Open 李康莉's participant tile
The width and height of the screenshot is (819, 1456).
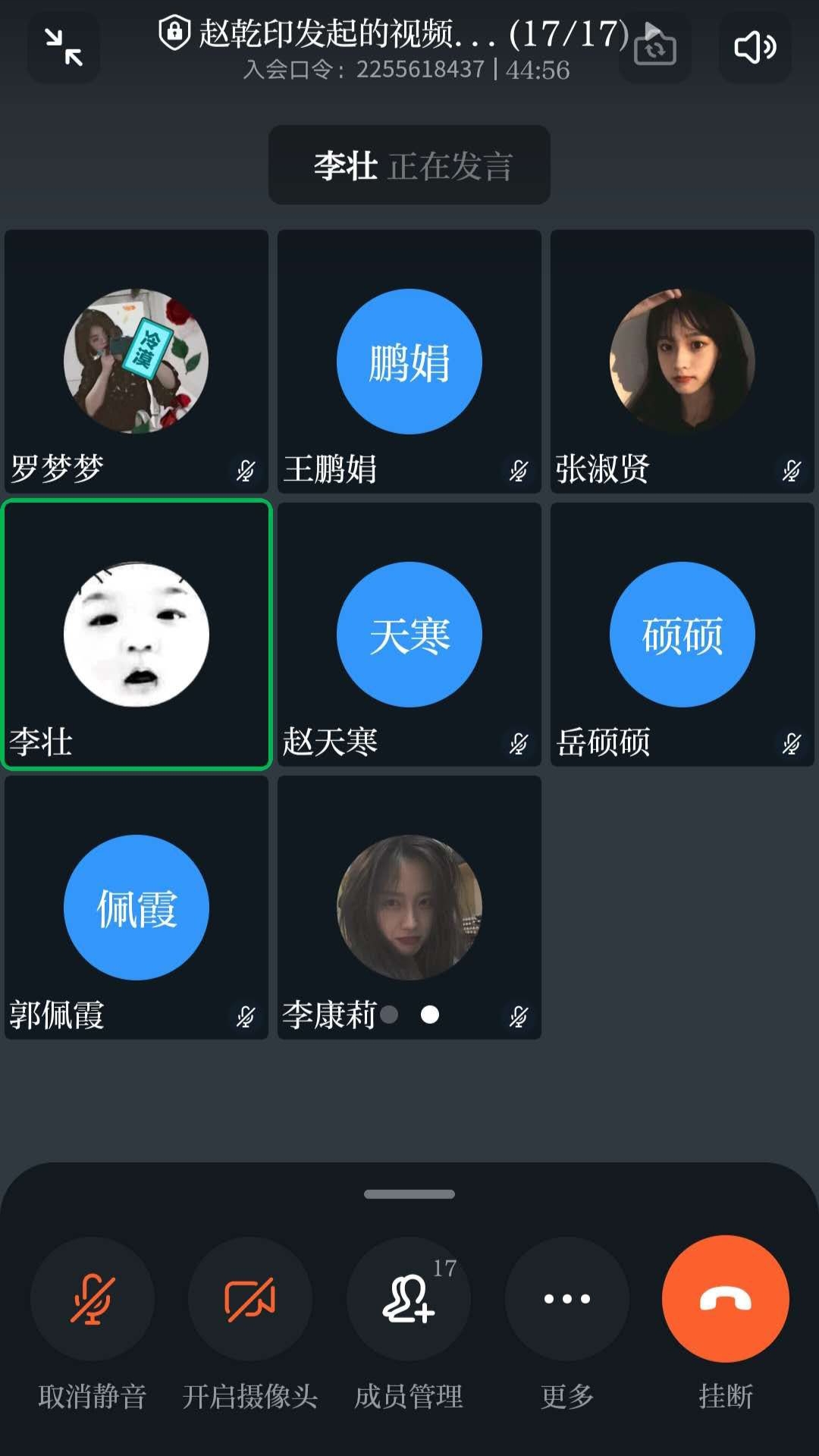409,907
